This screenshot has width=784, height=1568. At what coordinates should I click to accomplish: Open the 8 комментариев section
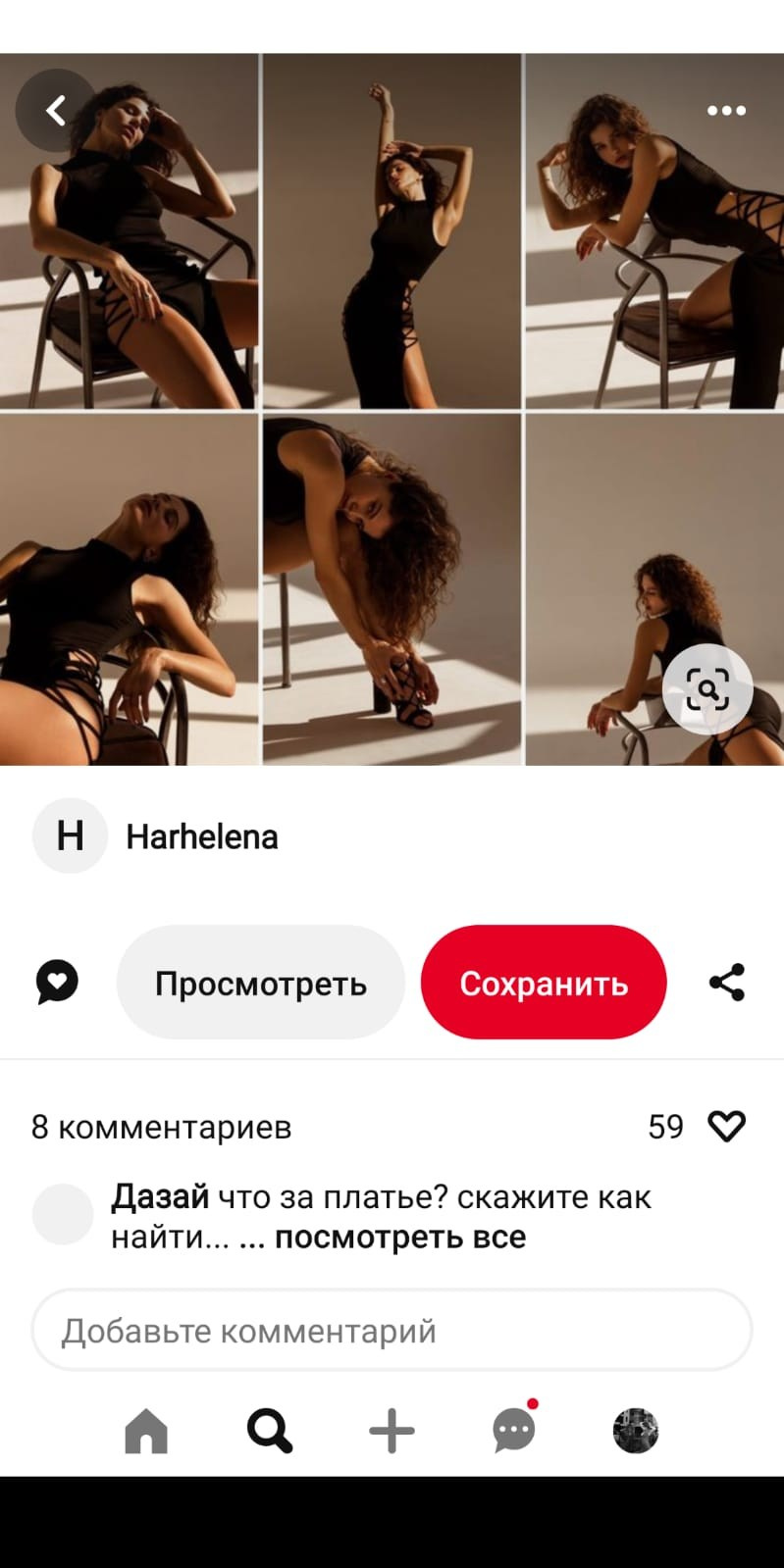click(x=161, y=1127)
